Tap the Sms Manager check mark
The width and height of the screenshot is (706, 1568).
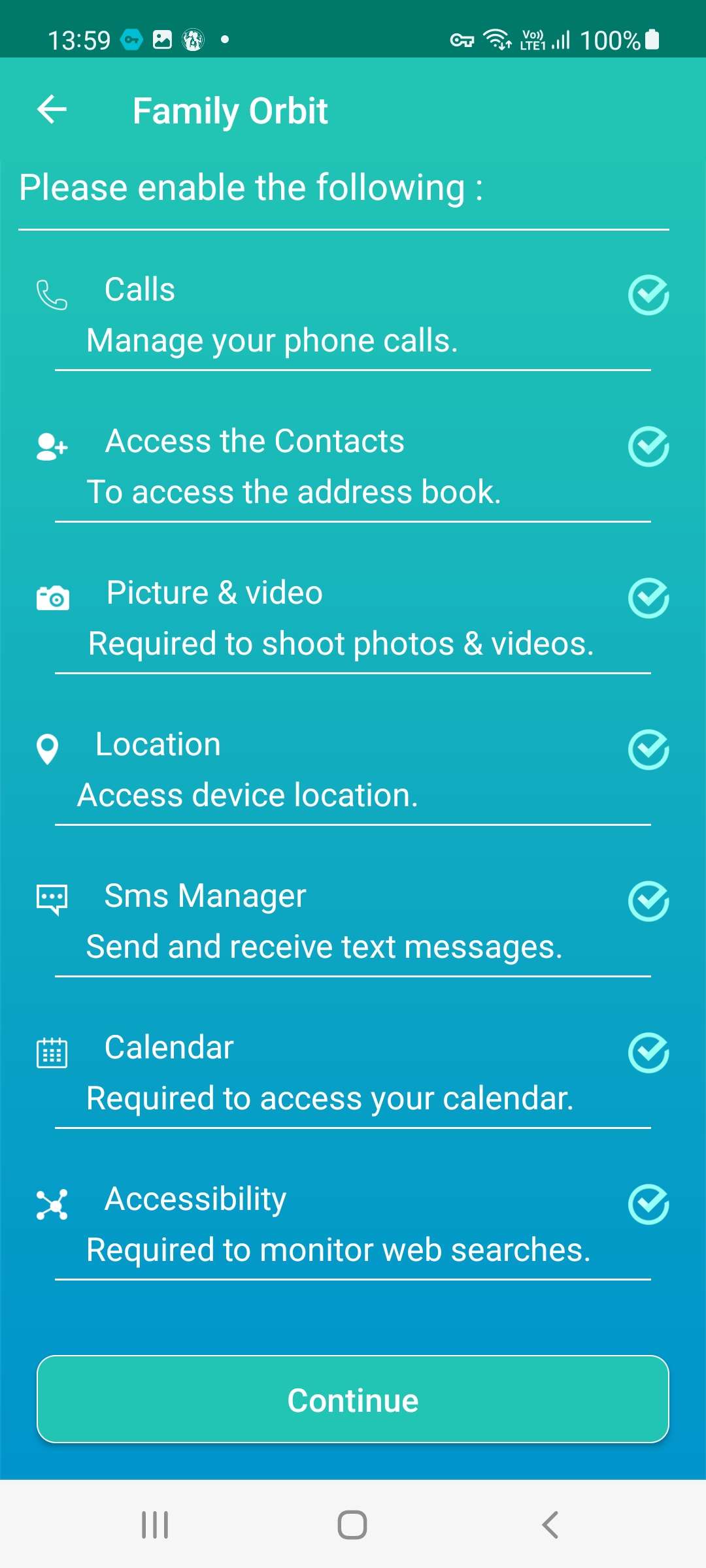pos(648,902)
